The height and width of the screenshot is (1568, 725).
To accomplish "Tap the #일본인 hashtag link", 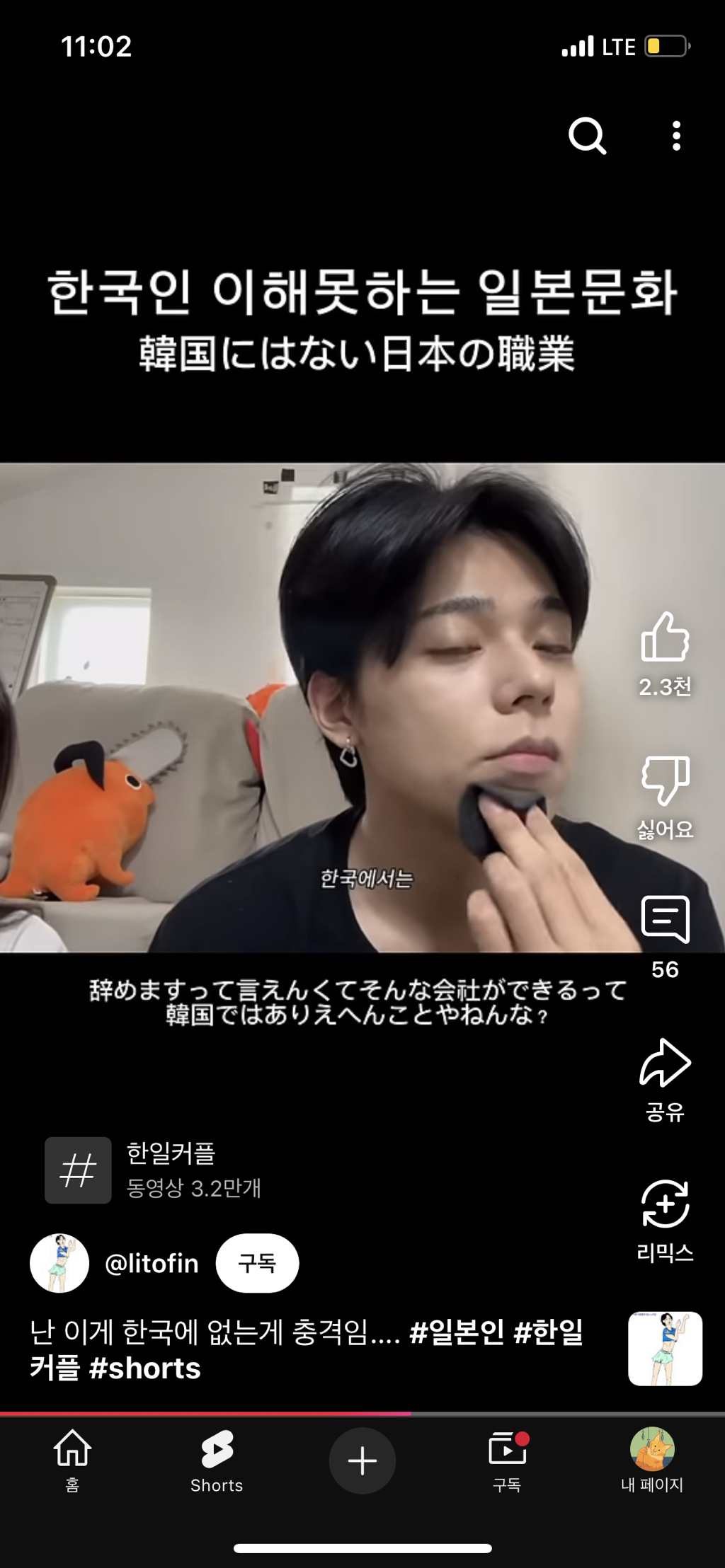I will point(457,1333).
